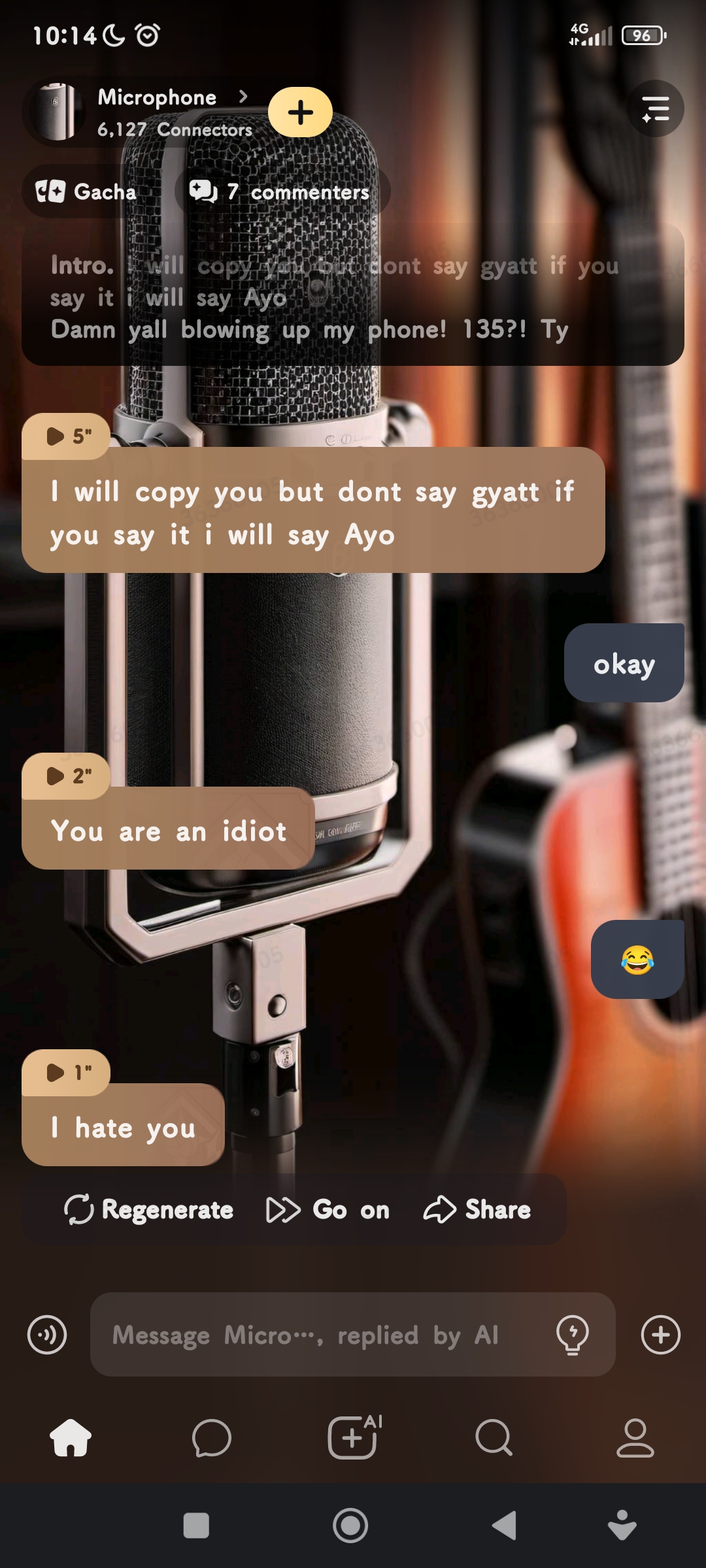Go to the profile tab
Viewport: 706px width, 1568px height.
pyautogui.click(x=635, y=1438)
